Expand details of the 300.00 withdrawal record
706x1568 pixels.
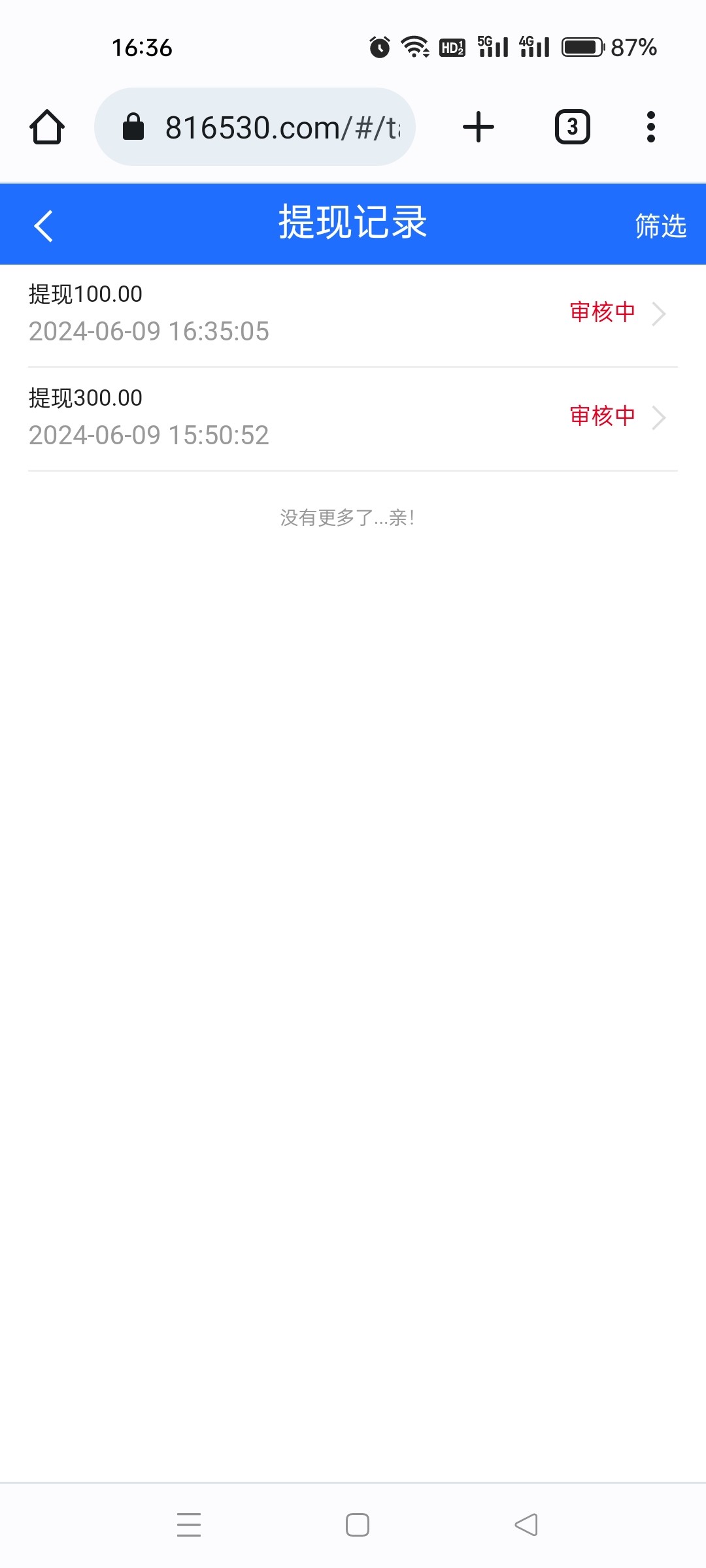(x=659, y=417)
